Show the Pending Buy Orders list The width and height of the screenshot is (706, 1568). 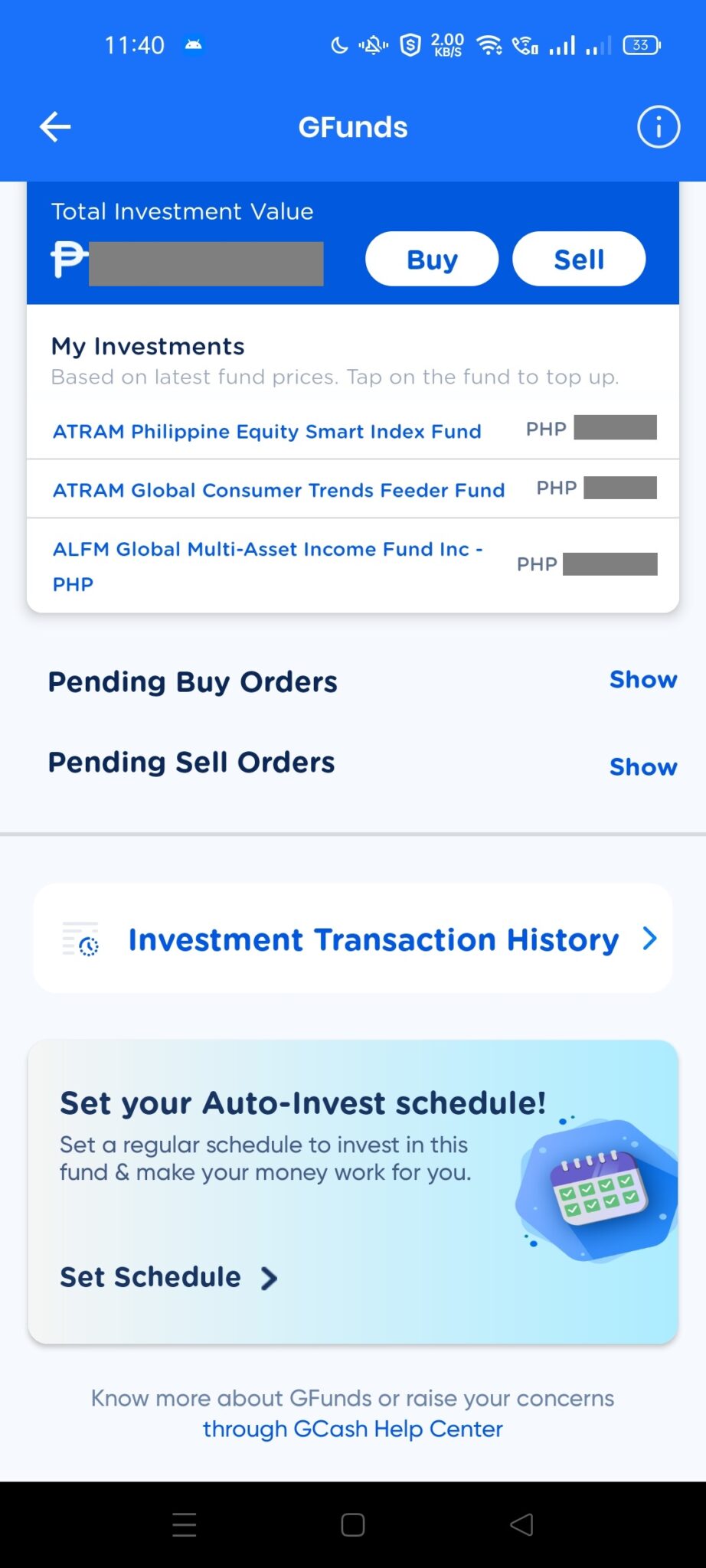pos(643,680)
